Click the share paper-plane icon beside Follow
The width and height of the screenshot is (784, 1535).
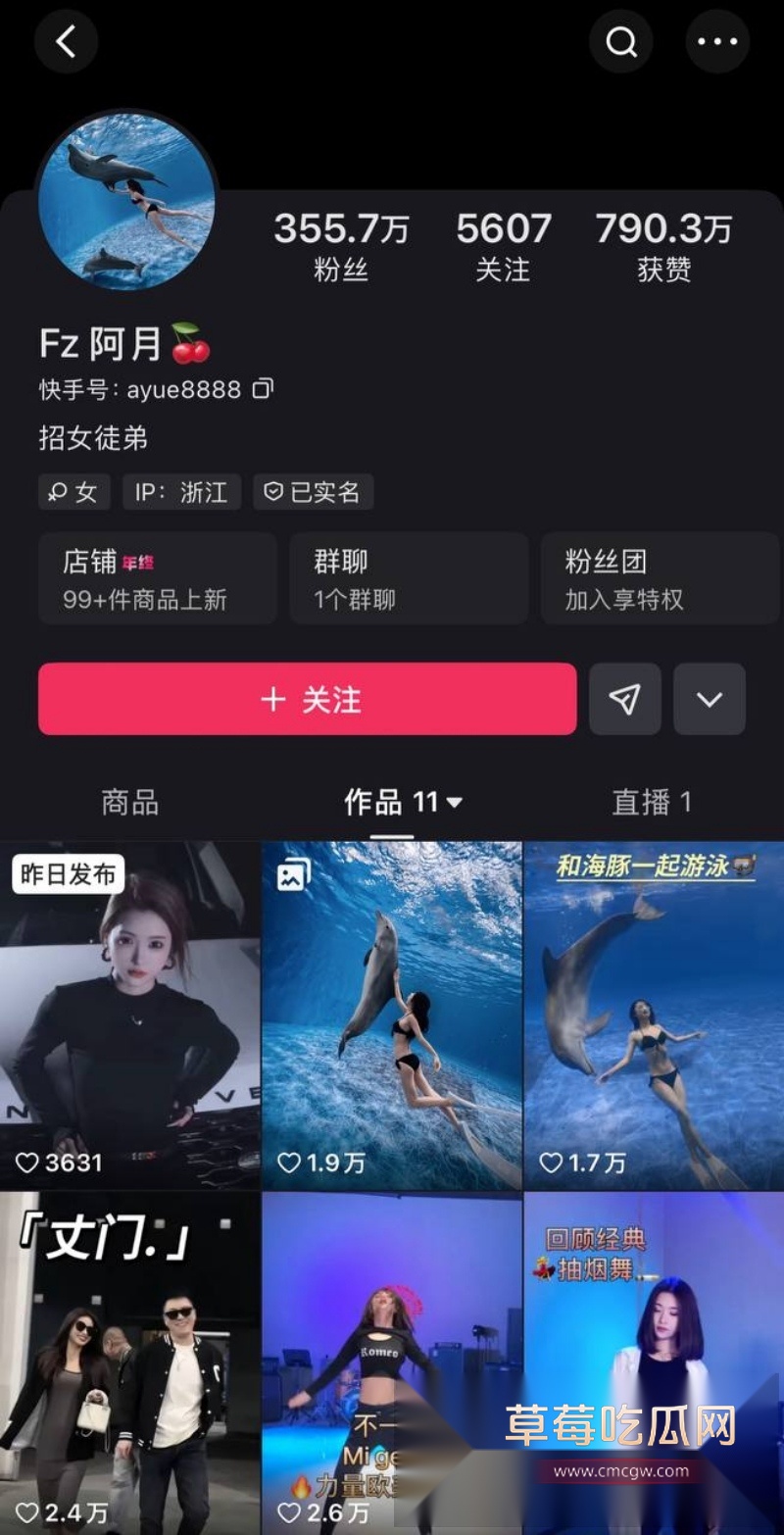click(x=624, y=699)
